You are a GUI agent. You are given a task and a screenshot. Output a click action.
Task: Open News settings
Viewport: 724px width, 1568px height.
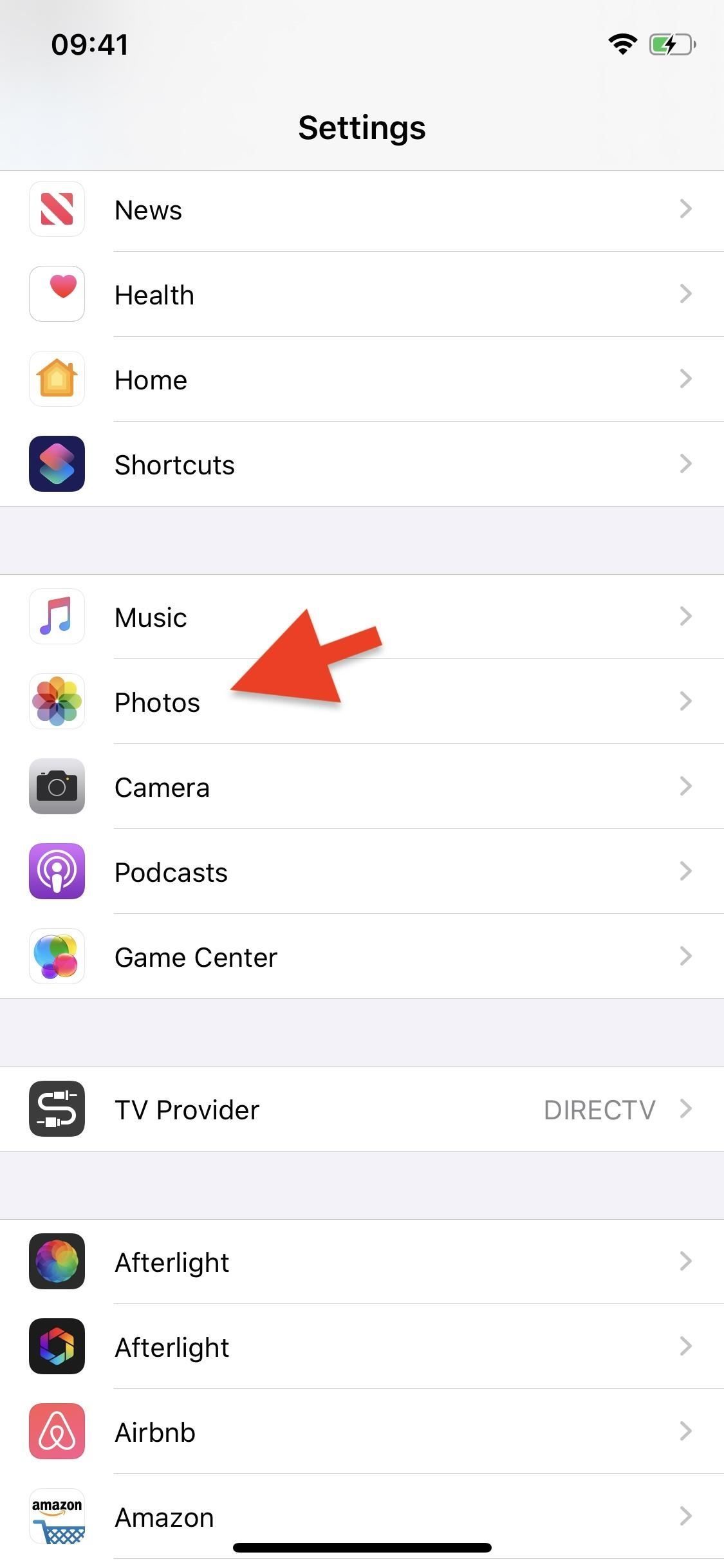(x=360, y=210)
